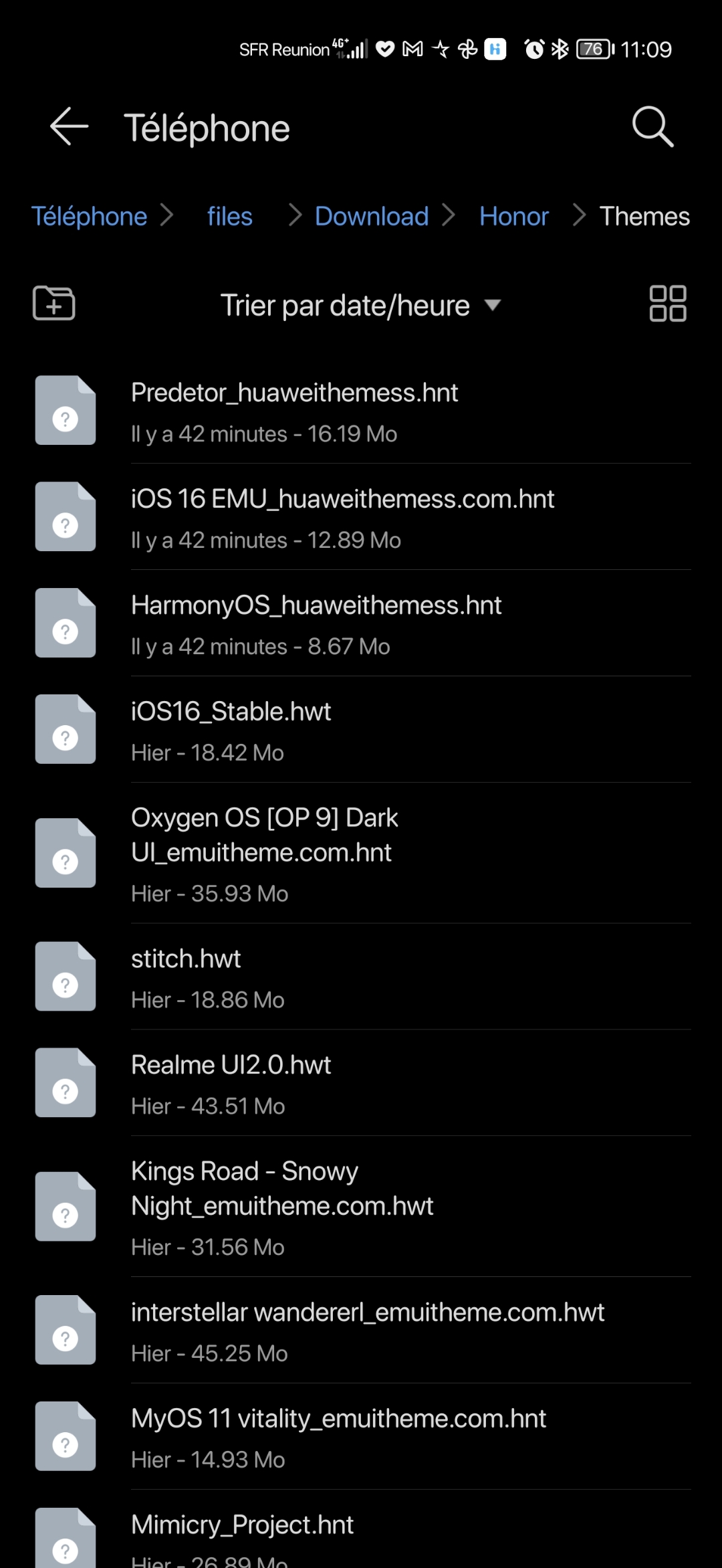Image resolution: width=722 pixels, height=1568 pixels.
Task: Select the Realme UI2.0.hwt file icon
Action: tap(65, 1082)
